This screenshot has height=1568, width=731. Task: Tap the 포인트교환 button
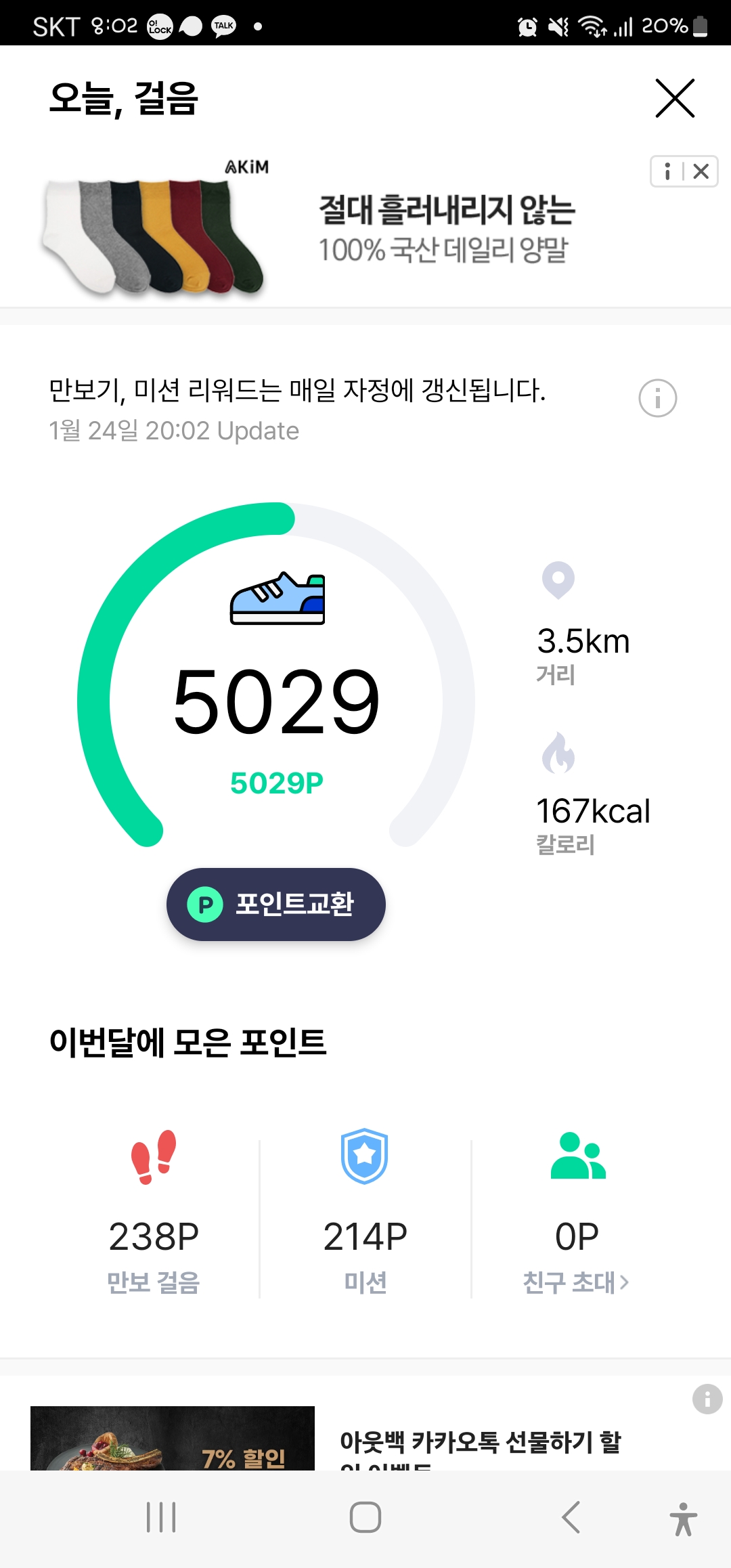pyautogui.click(x=276, y=904)
